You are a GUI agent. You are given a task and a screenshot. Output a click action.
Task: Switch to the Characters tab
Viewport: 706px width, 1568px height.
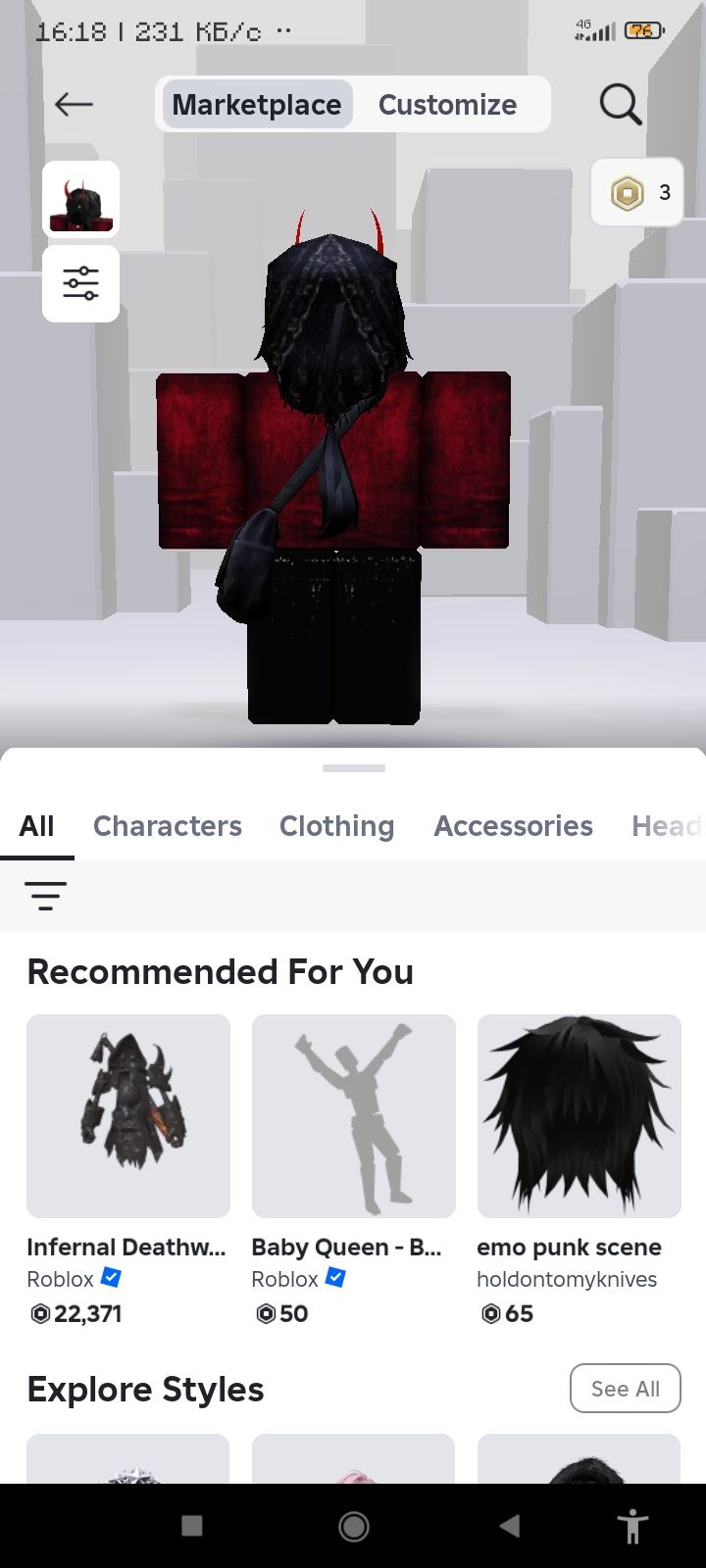(x=167, y=826)
